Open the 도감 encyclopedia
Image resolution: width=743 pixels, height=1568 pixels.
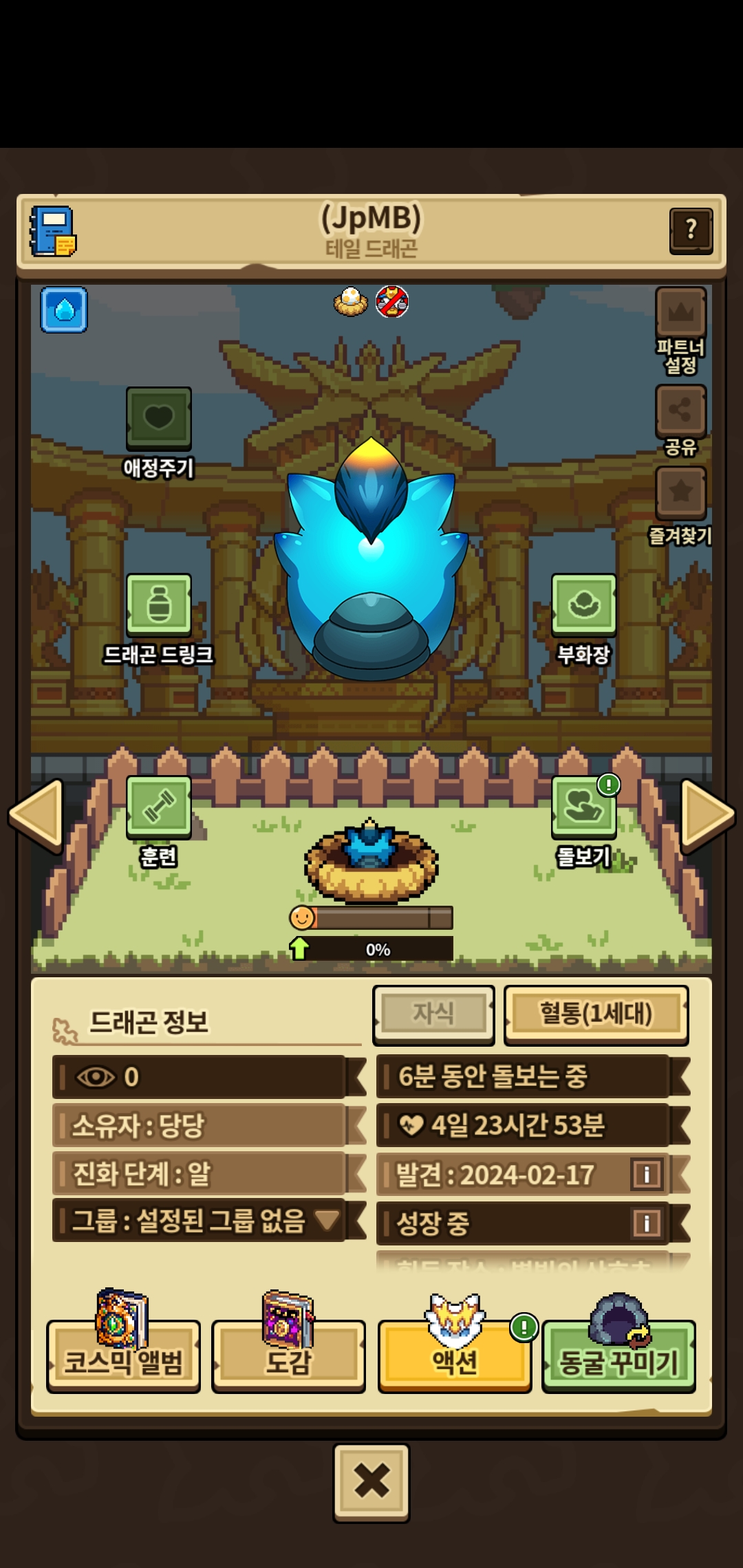tap(288, 1360)
